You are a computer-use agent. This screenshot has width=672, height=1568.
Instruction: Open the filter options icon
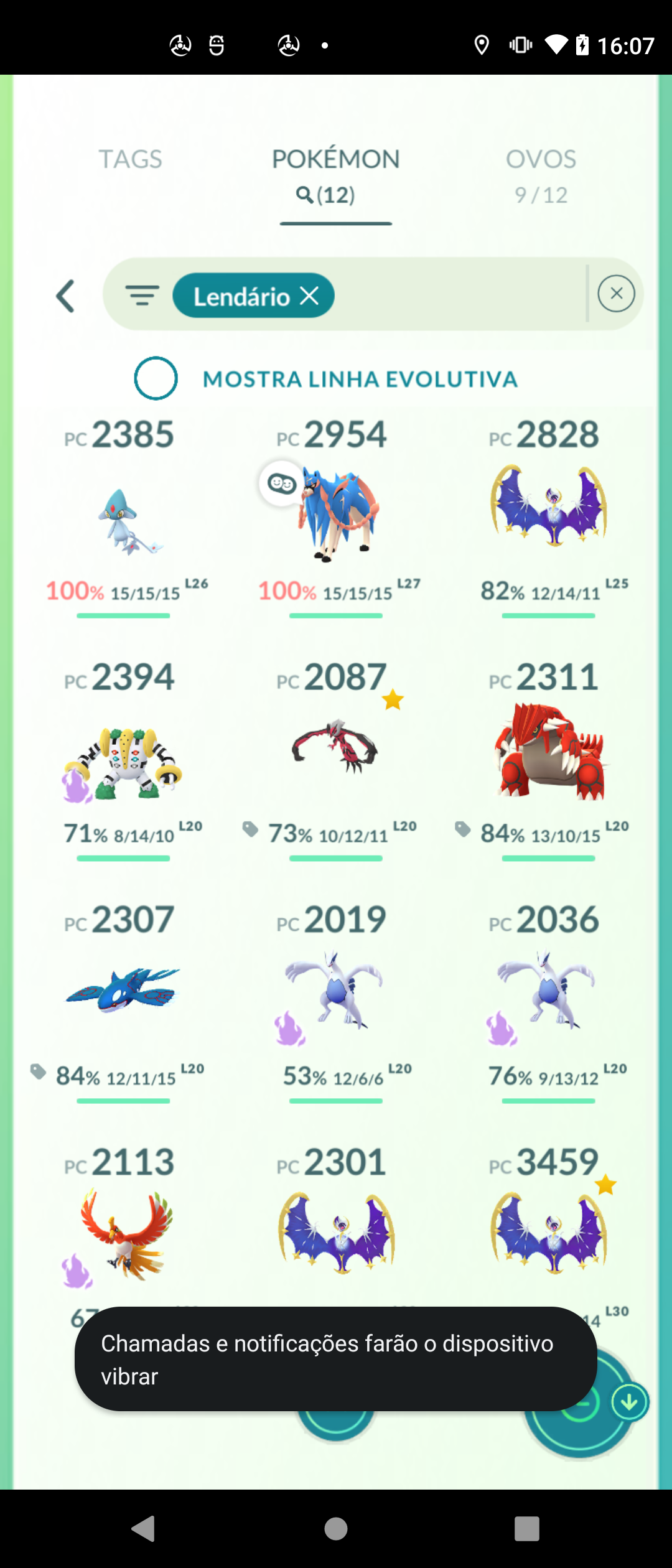[142, 295]
